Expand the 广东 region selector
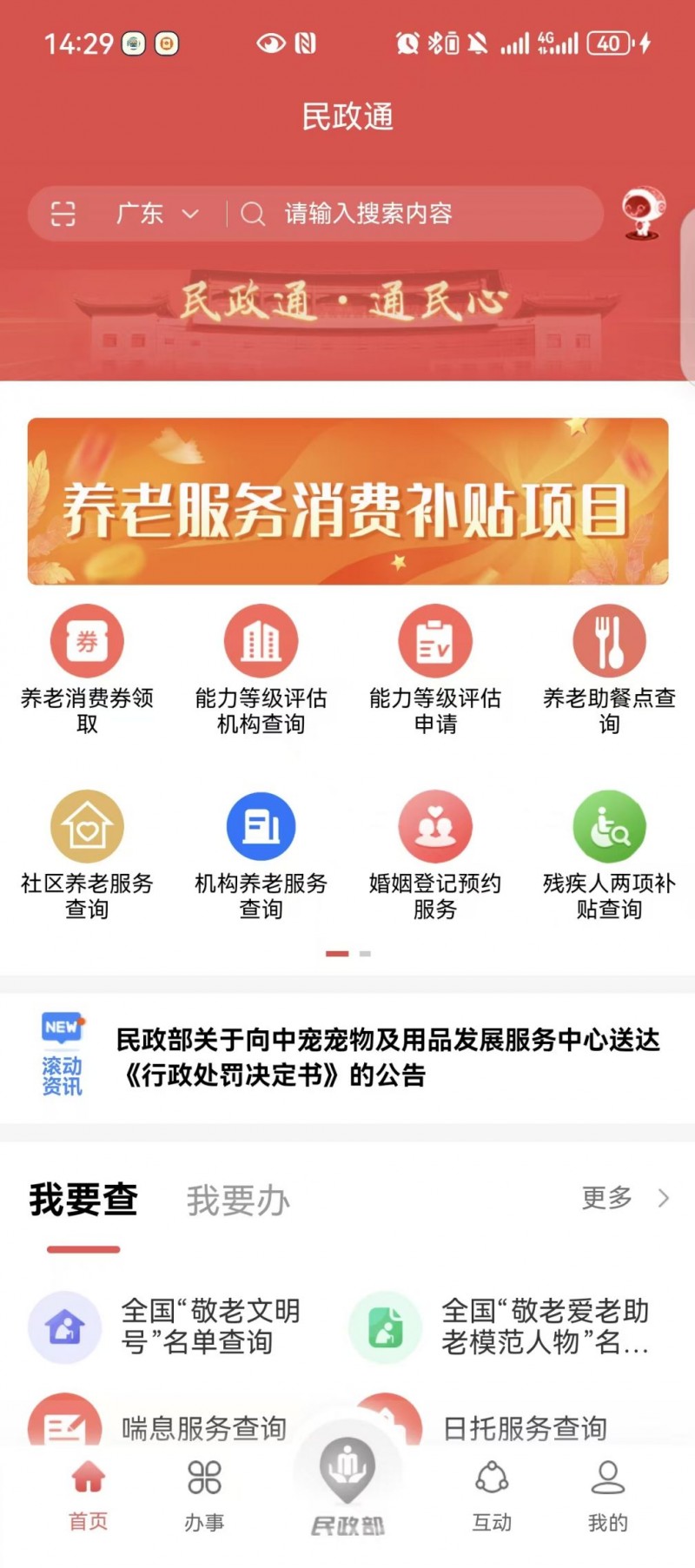 pyautogui.click(x=156, y=214)
